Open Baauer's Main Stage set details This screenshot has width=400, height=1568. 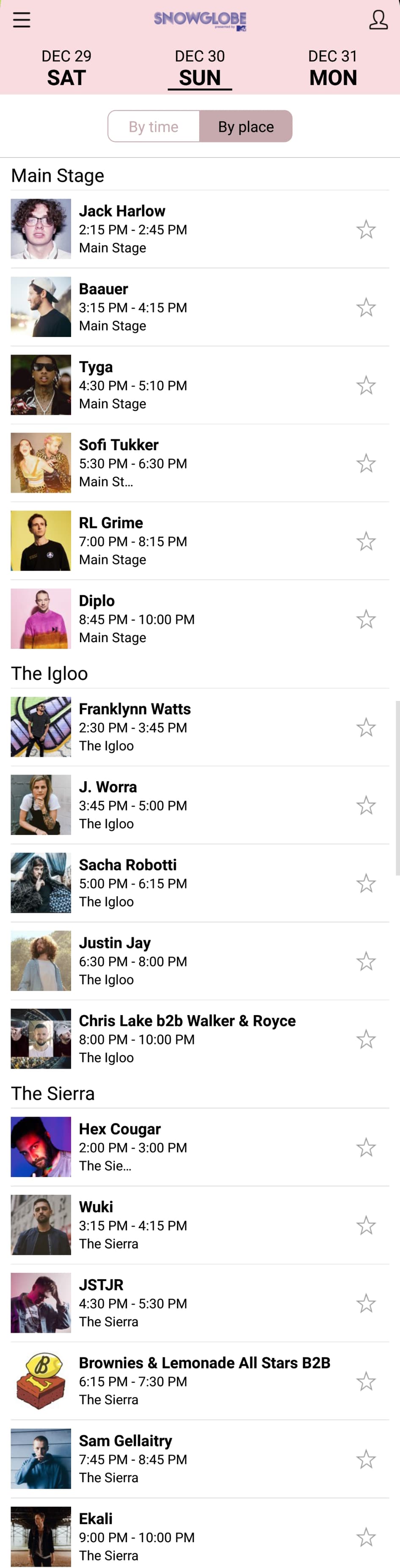[x=183, y=307]
